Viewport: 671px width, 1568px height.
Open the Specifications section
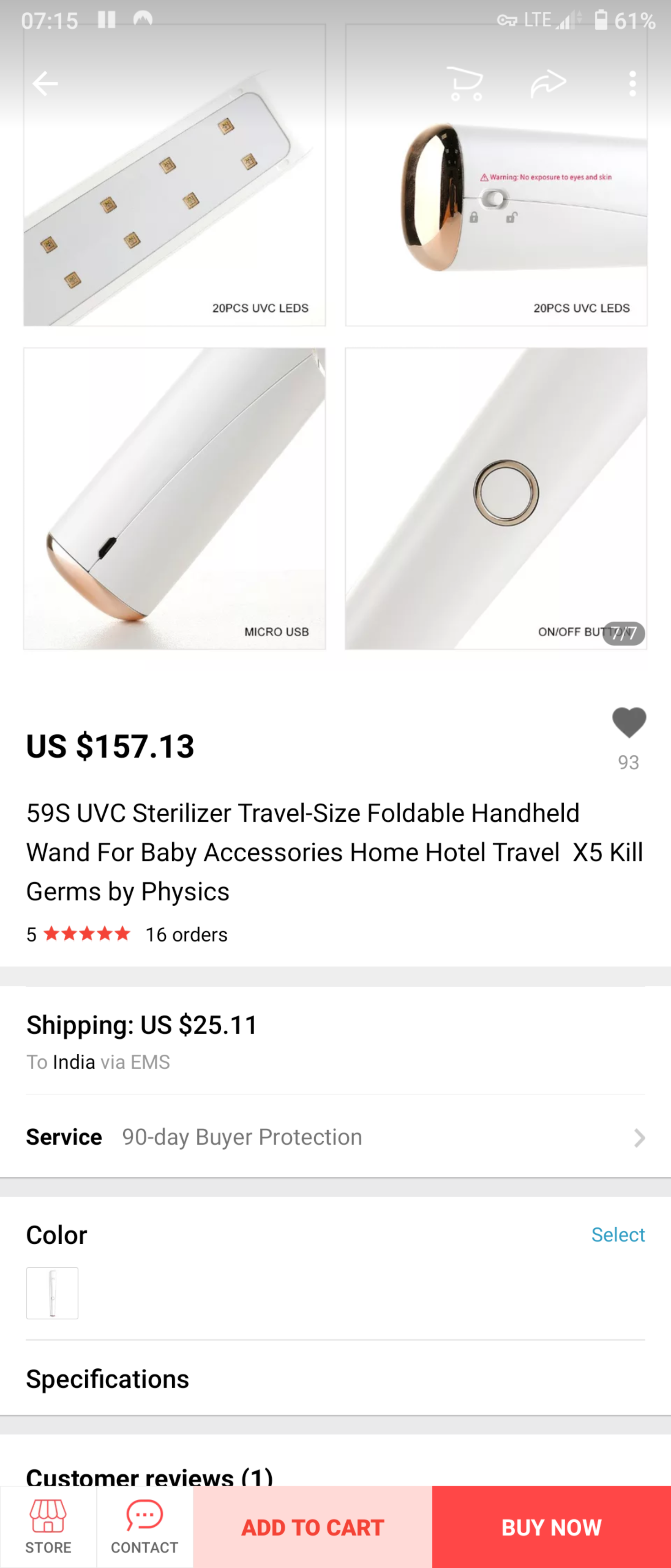(x=108, y=1379)
